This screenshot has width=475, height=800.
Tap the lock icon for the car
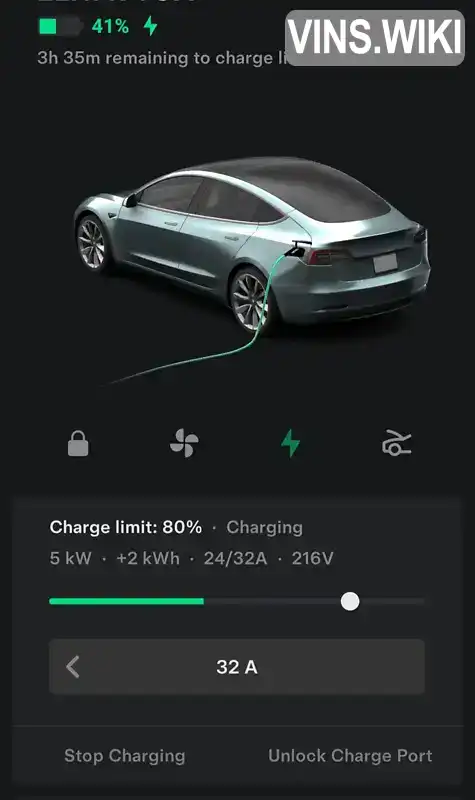[x=78, y=443]
